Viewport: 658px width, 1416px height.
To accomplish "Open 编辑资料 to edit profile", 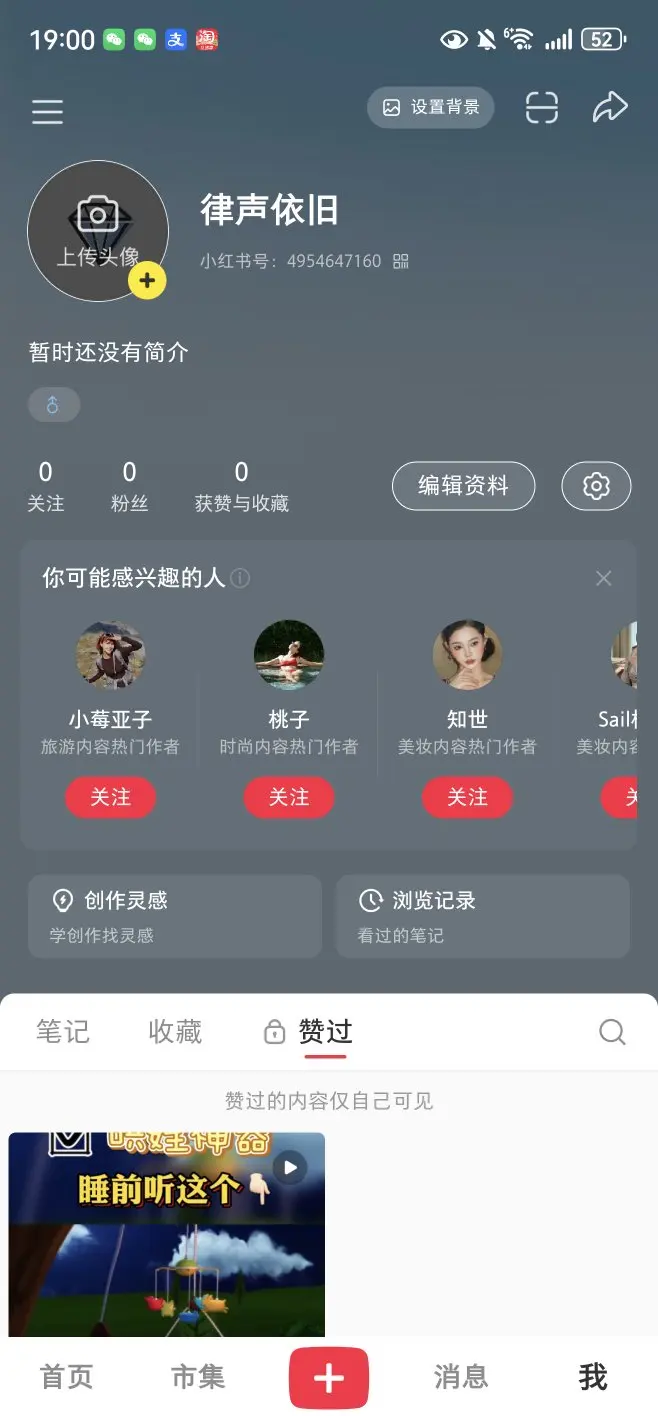I will 463,486.
